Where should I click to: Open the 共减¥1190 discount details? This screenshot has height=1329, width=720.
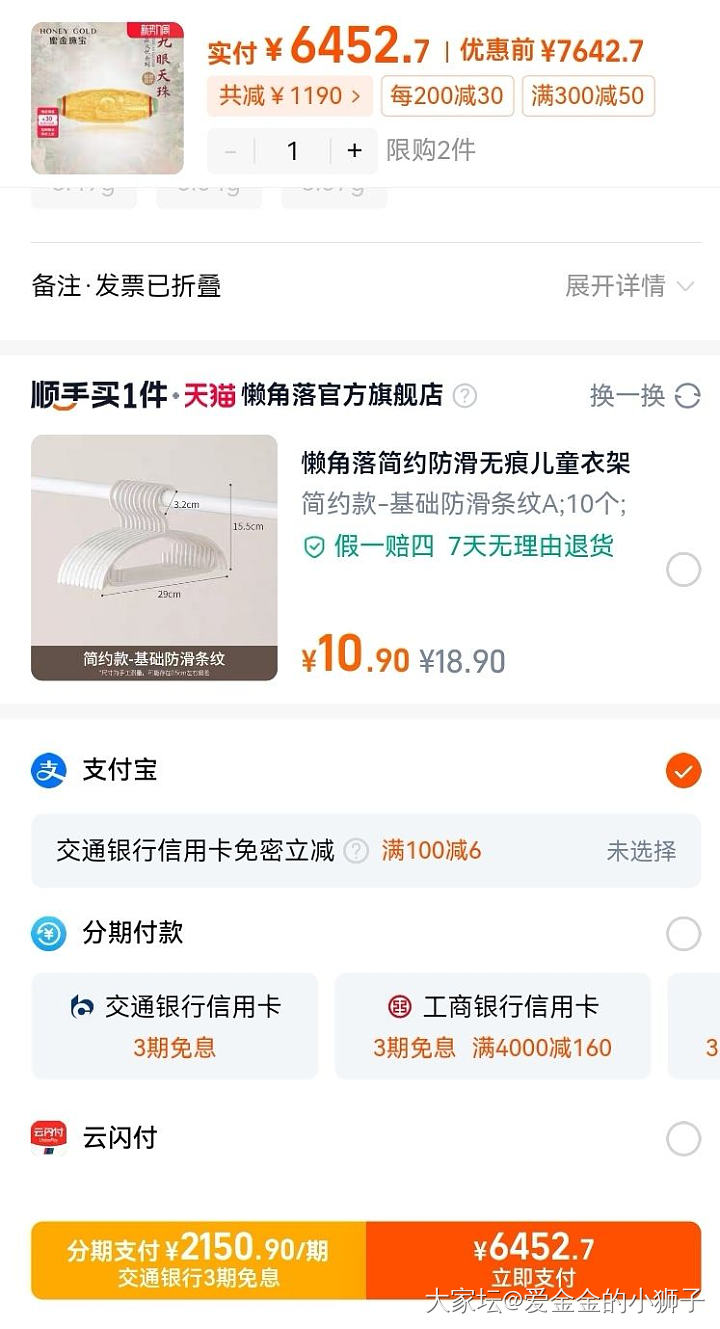(x=290, y=96)
